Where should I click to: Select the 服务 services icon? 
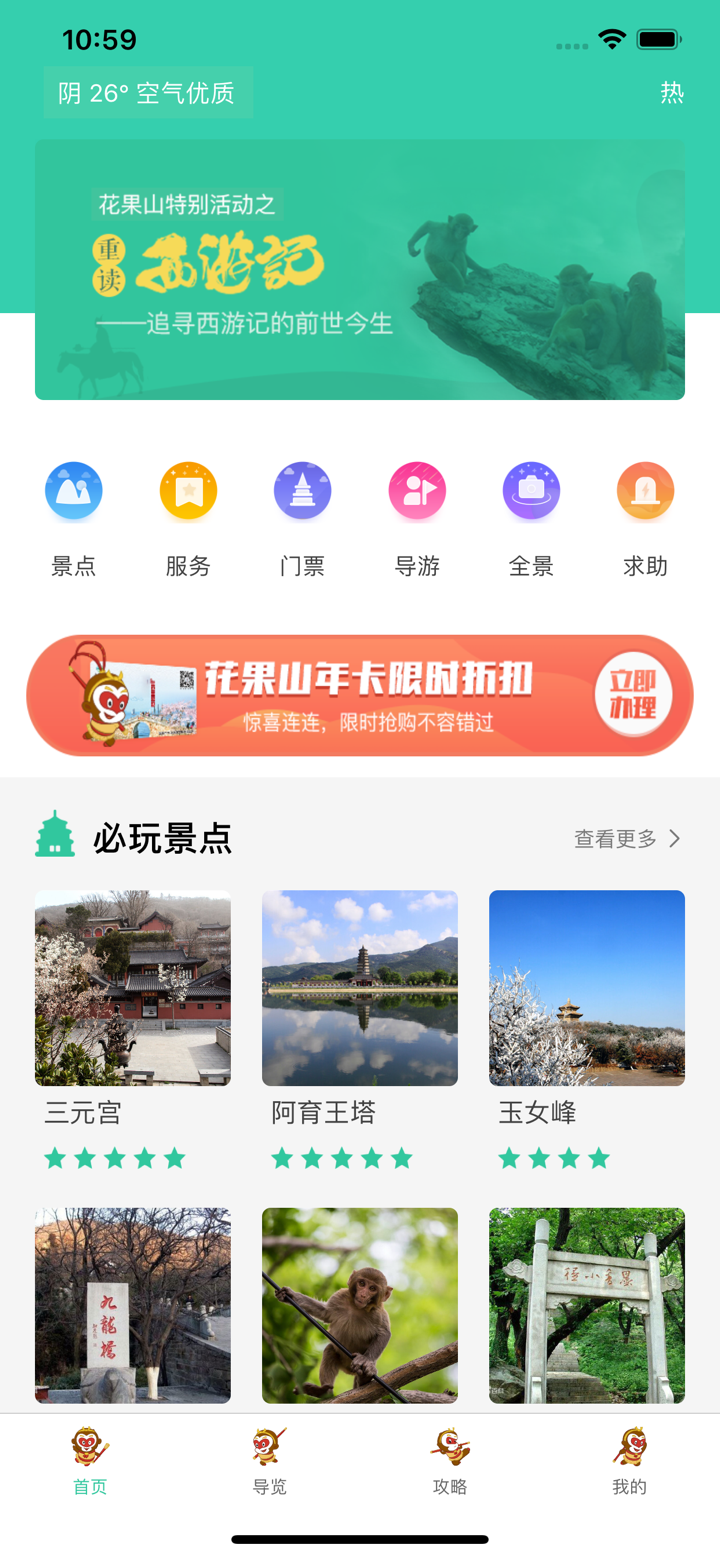pos(188,491)
